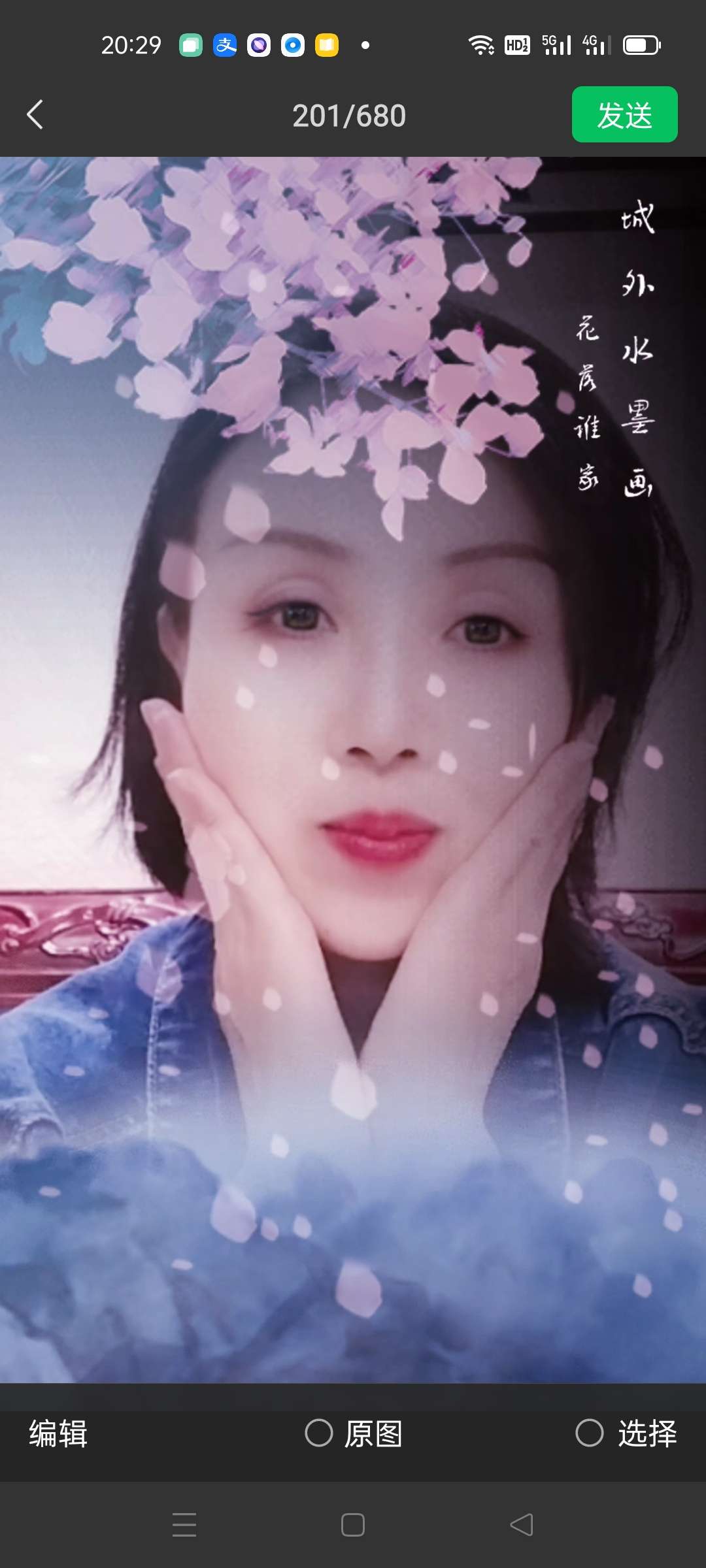The height and width of the screenshot is (1568, 706).
Task: Go back using the top-left arrow
Action: (x=35, y=115)
